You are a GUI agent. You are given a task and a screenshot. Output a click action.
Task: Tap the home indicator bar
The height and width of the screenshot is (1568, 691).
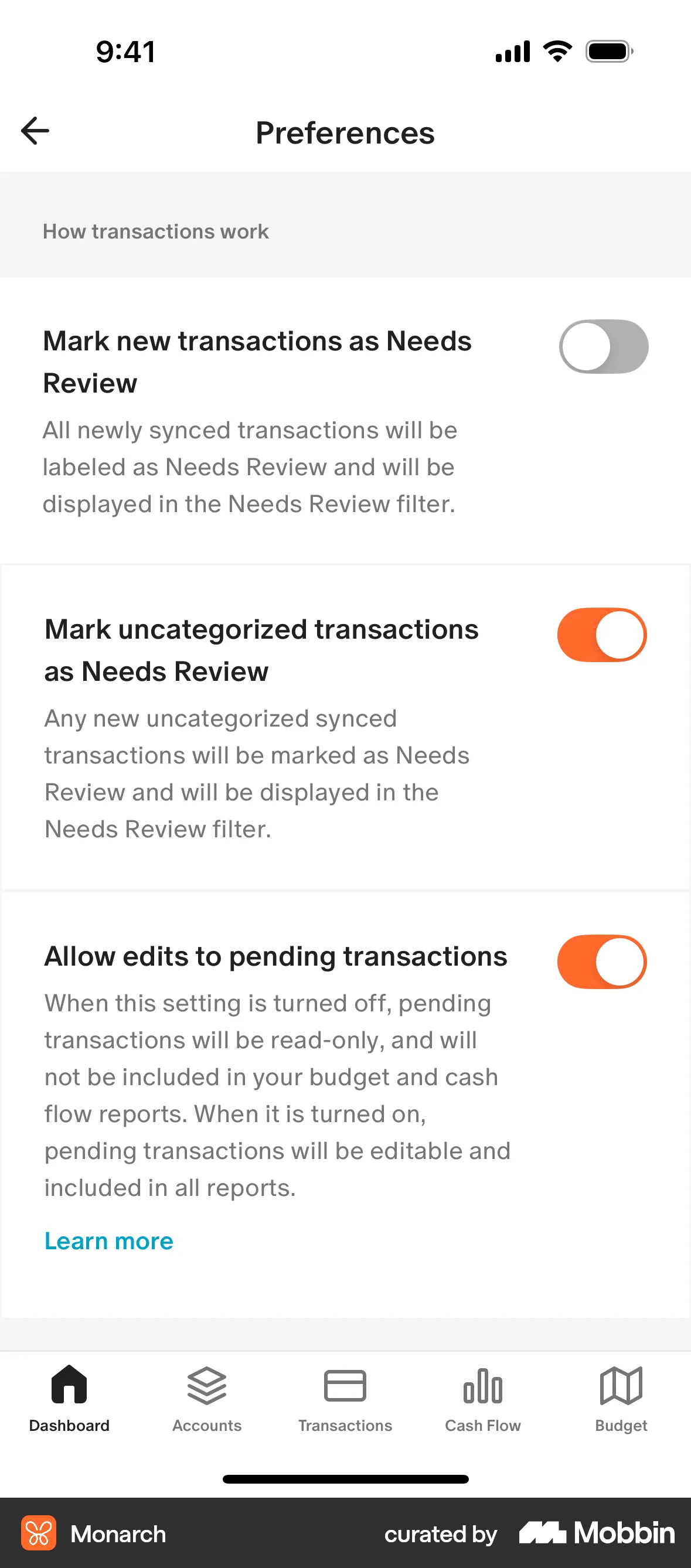[345, 1479]
